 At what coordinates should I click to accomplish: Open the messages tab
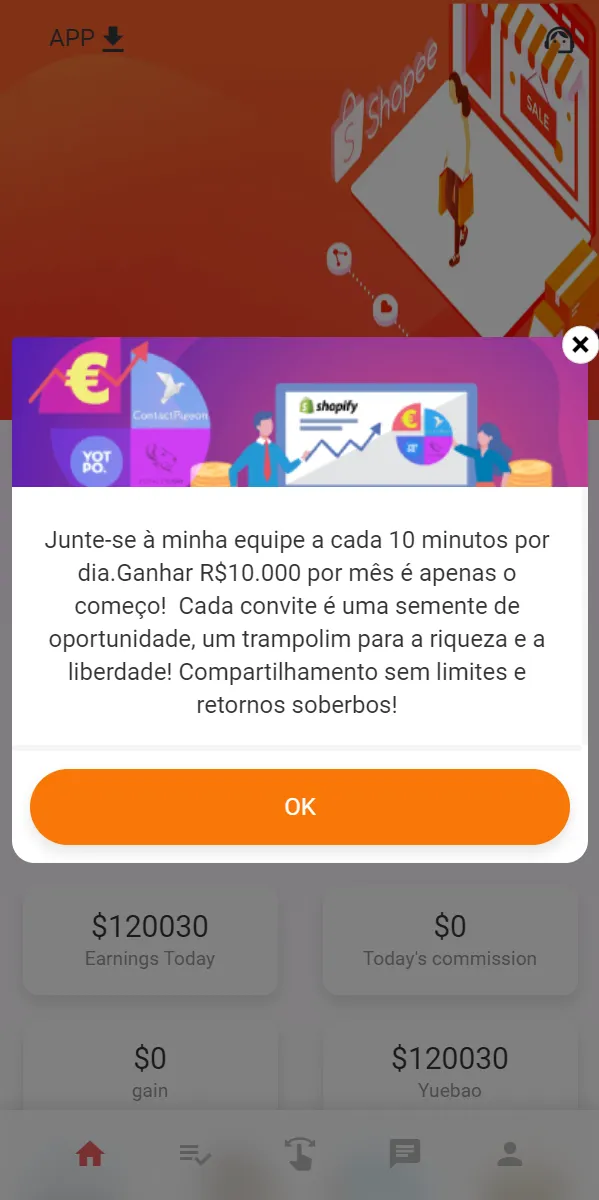405,1155
